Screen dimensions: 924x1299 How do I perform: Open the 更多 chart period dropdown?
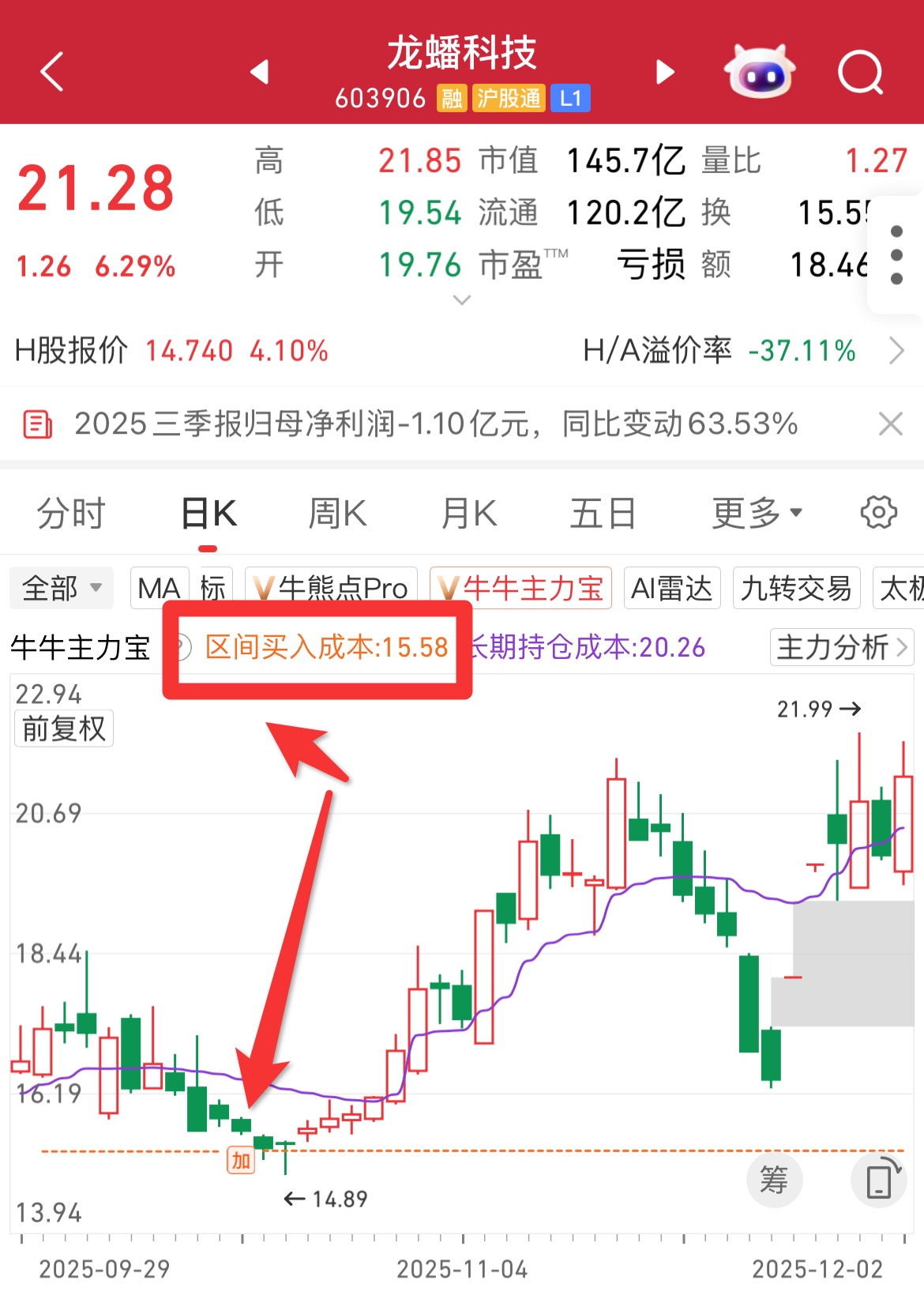[757, 514]
